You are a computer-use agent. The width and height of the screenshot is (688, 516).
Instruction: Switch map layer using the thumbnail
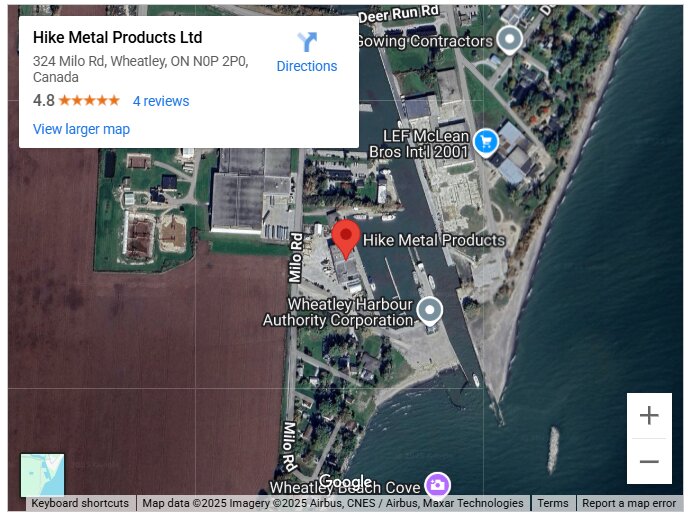tap(42, 474)
